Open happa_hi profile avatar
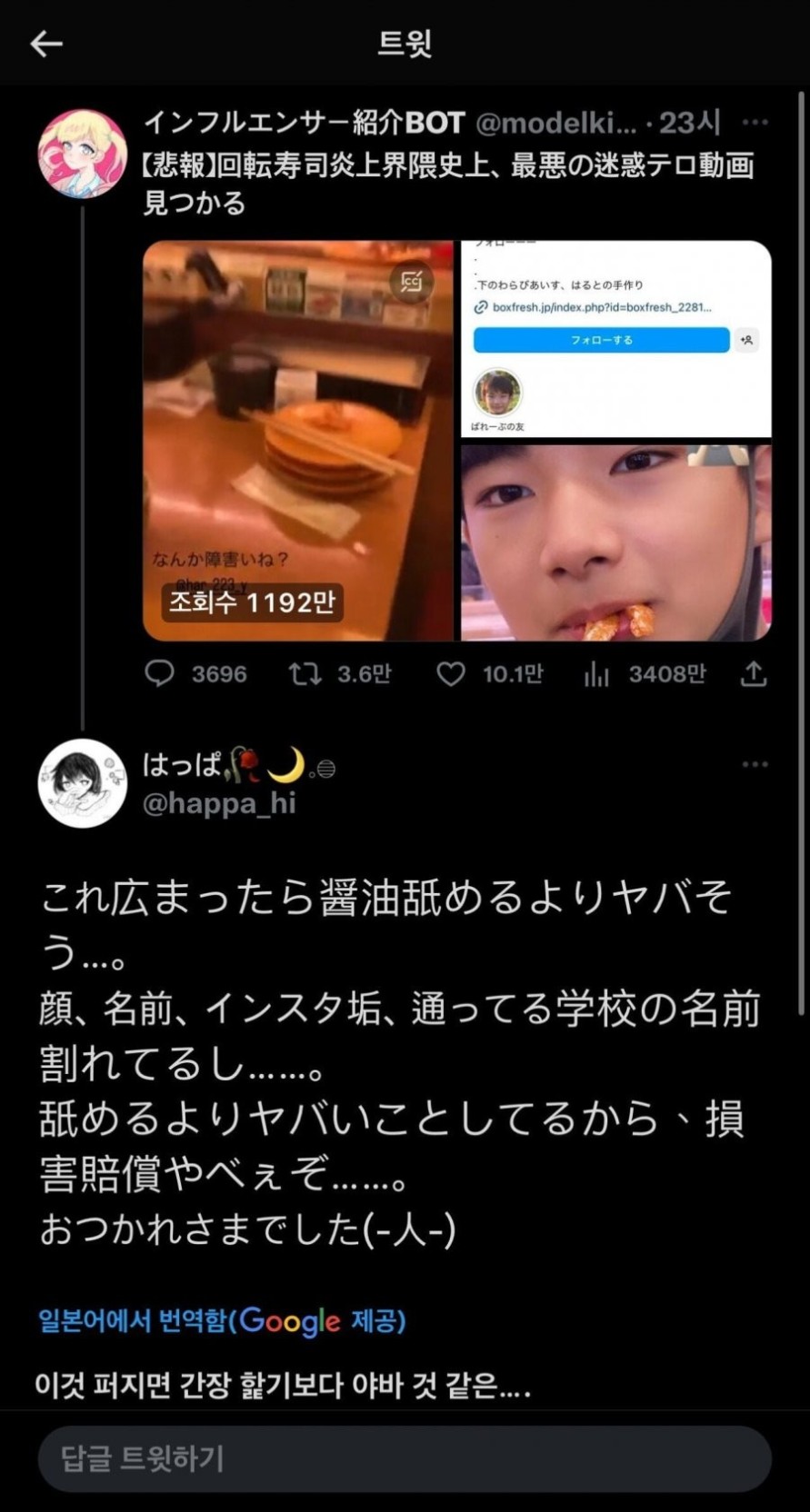The width and height of the screenshot is (810, 1512). pyautogui.click(x=82, y=783)
